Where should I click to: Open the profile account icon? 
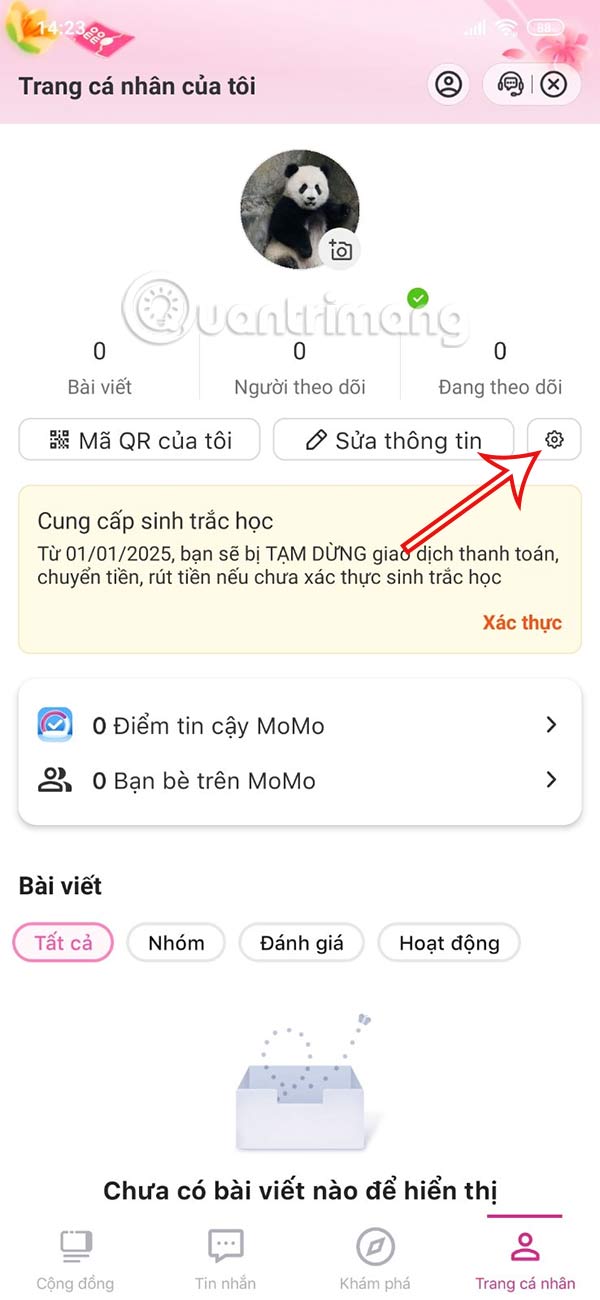449,85
